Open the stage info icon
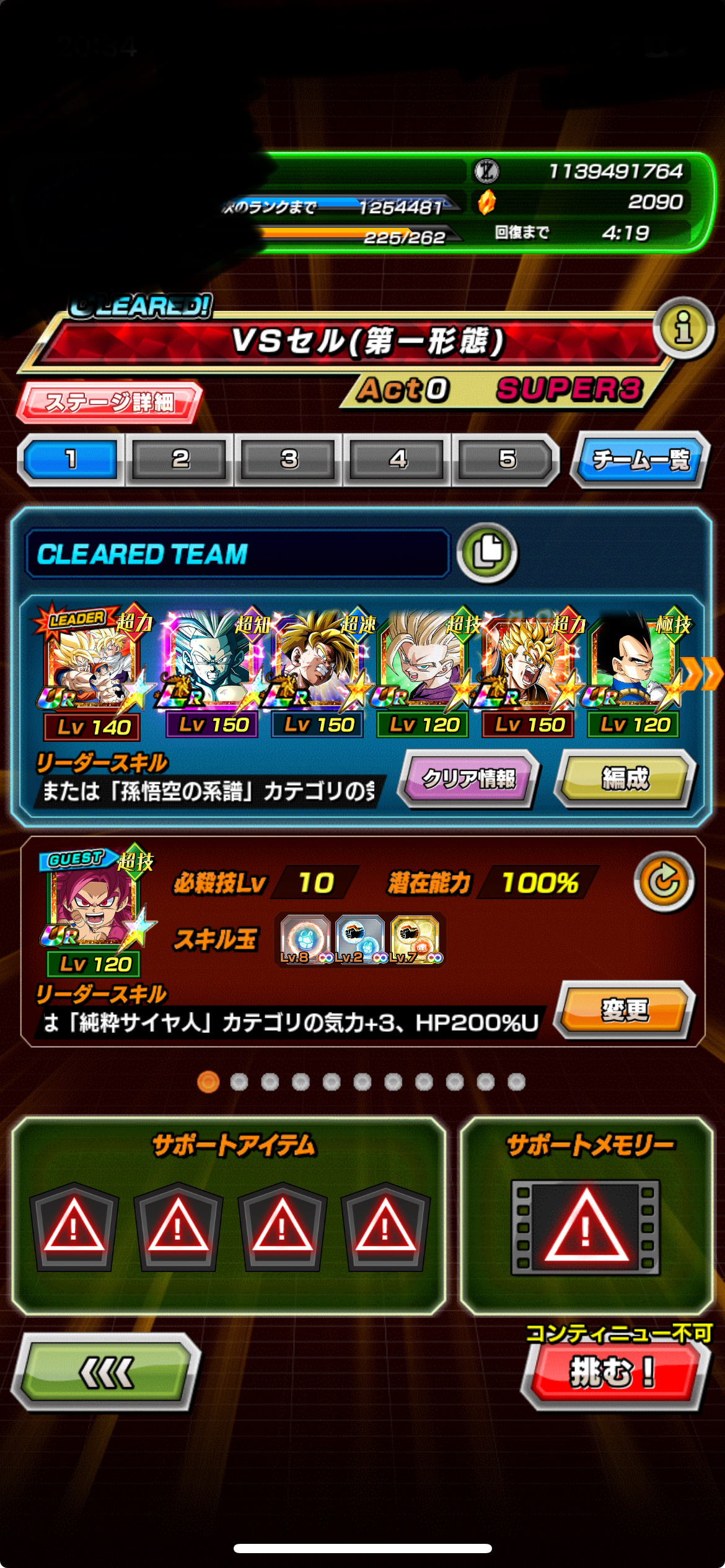 (x=683, y=327)
